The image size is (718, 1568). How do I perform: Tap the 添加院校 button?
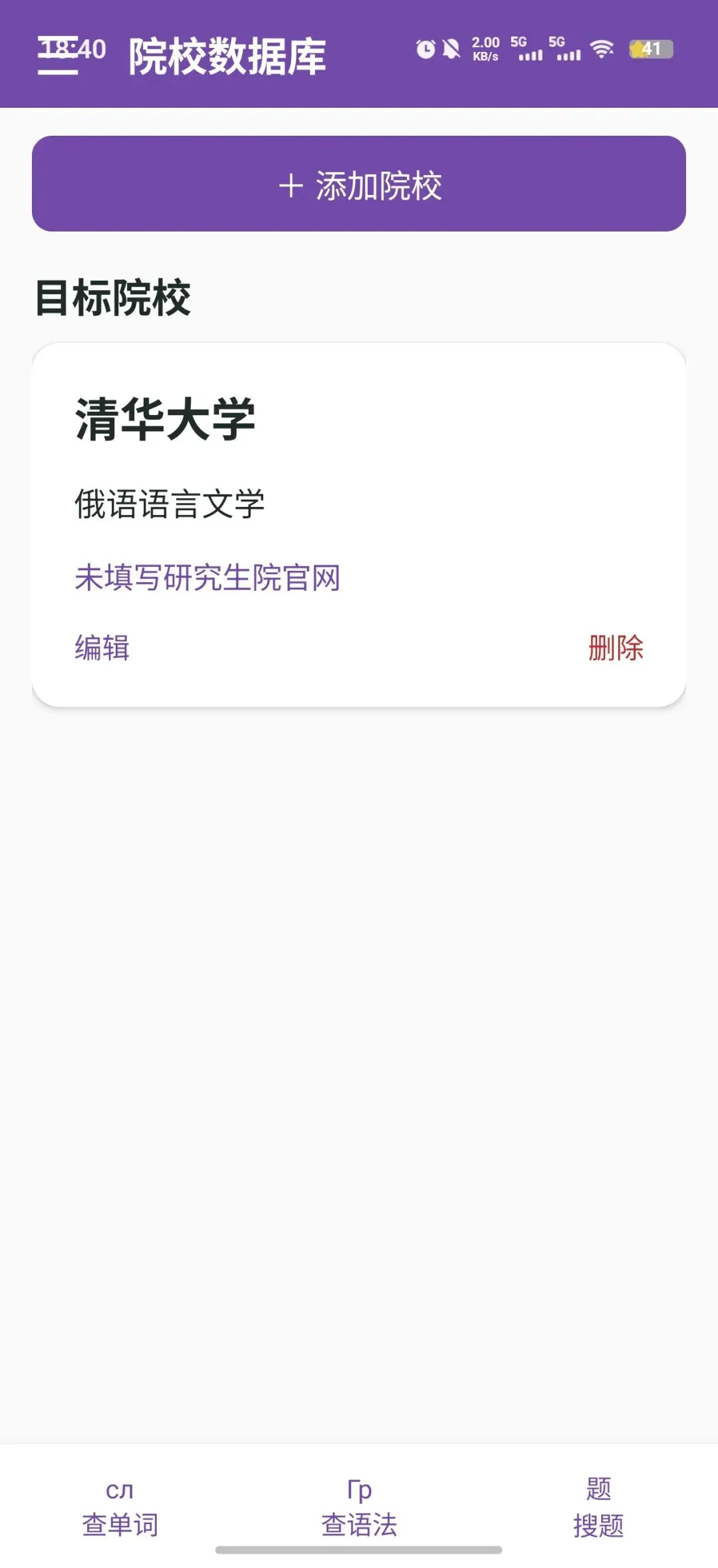tap(359, 184)
